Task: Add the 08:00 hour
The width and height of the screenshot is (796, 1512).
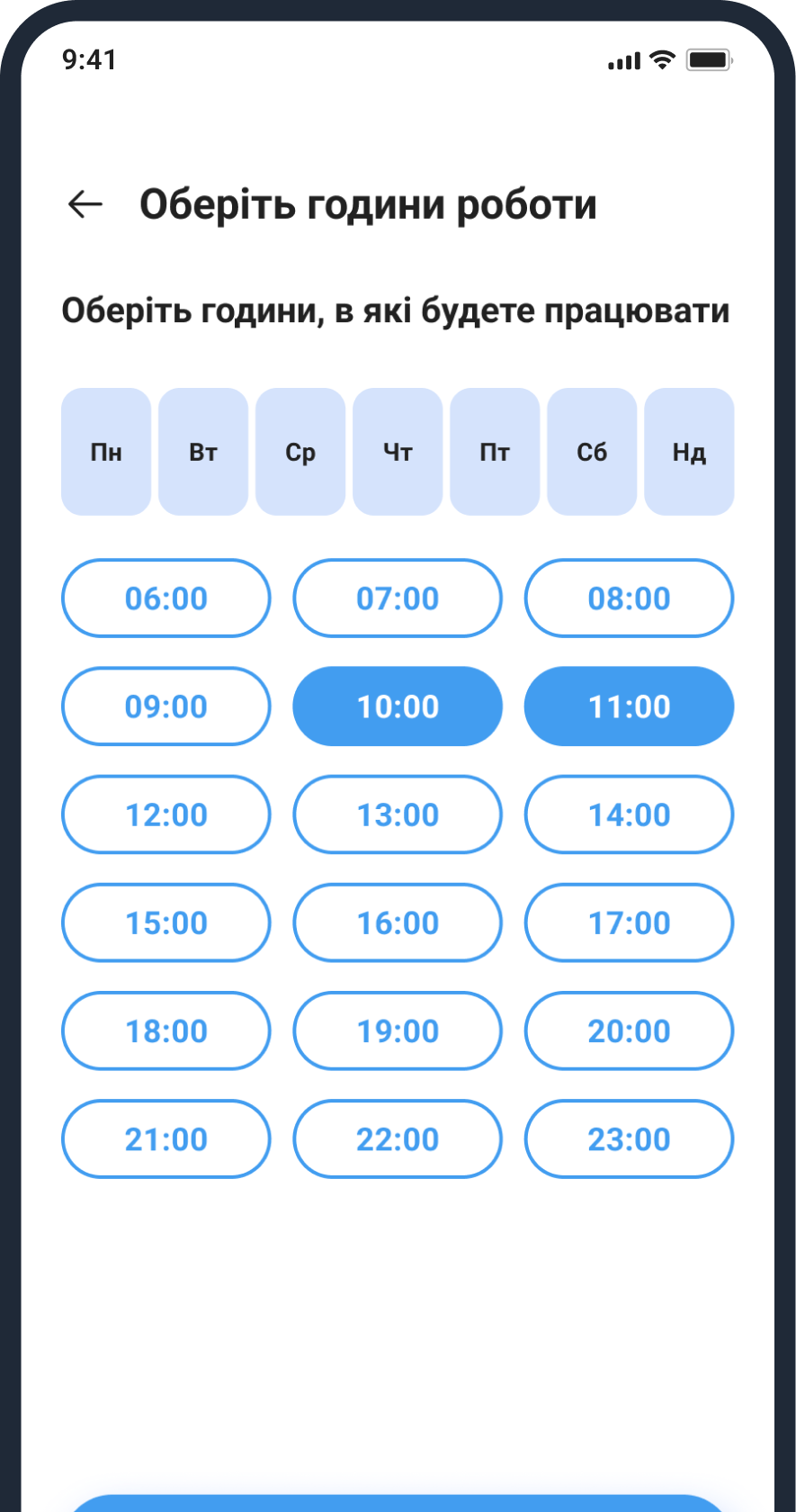Action: [x=629, y=598]
